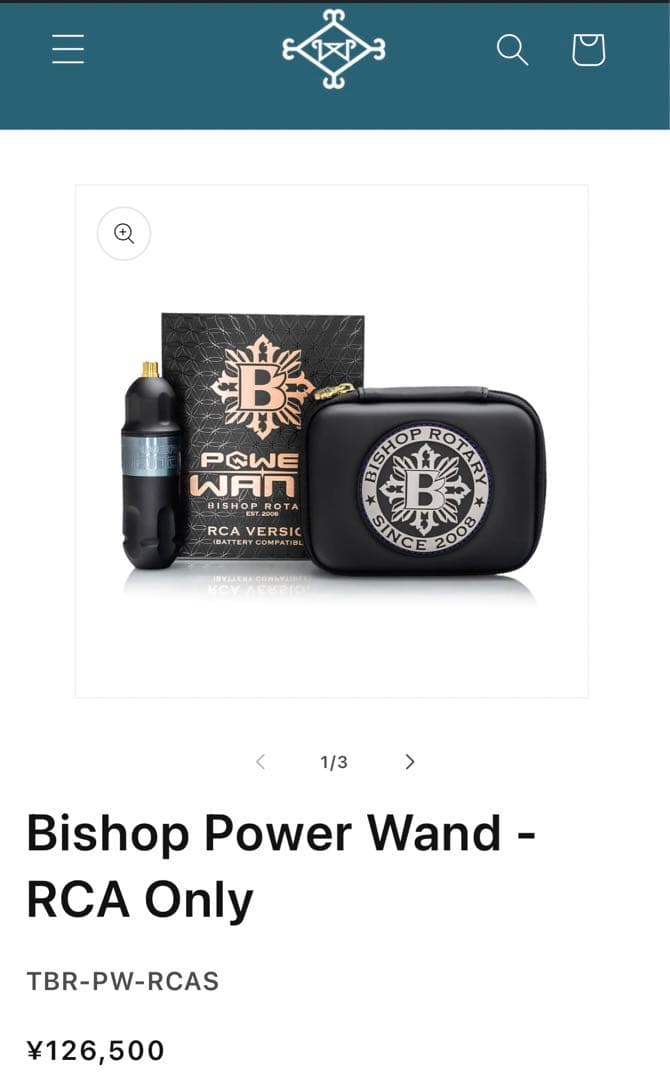Tap the store logo to go home
The image size is (670, 1080).
334,48
